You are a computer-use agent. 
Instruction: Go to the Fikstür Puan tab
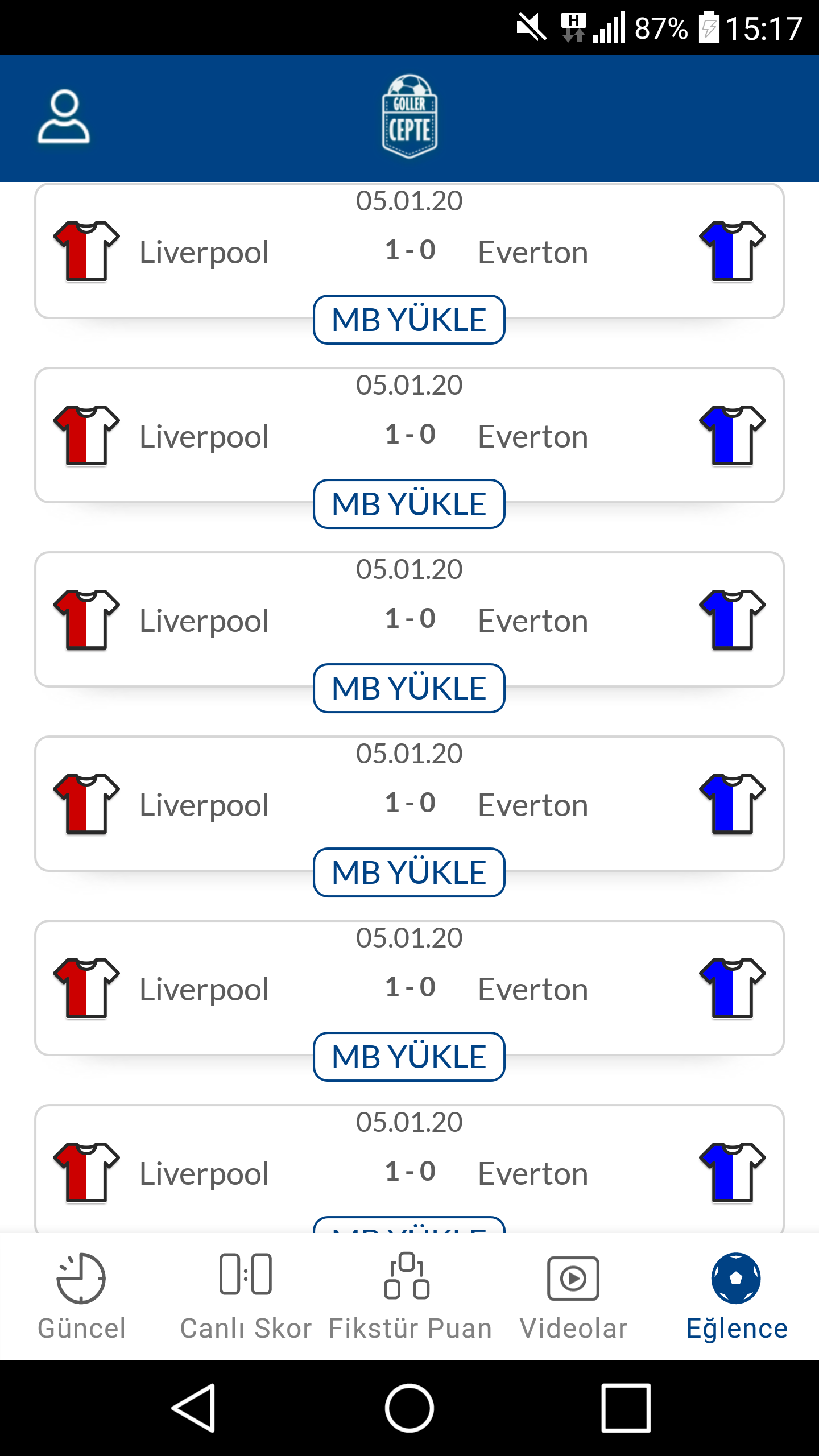coord(410,1297)
